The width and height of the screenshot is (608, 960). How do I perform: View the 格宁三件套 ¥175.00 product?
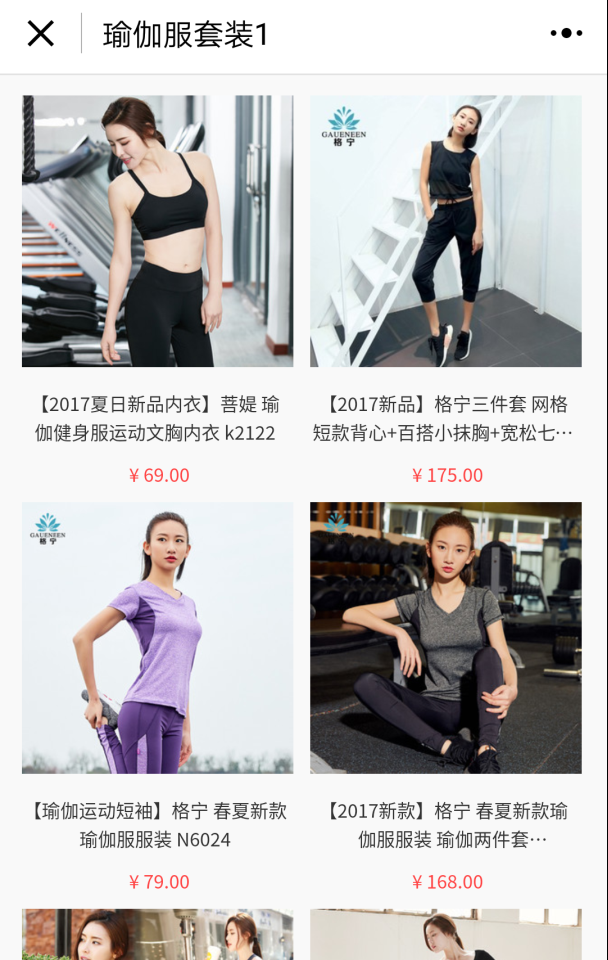click(x=445, y=232)
